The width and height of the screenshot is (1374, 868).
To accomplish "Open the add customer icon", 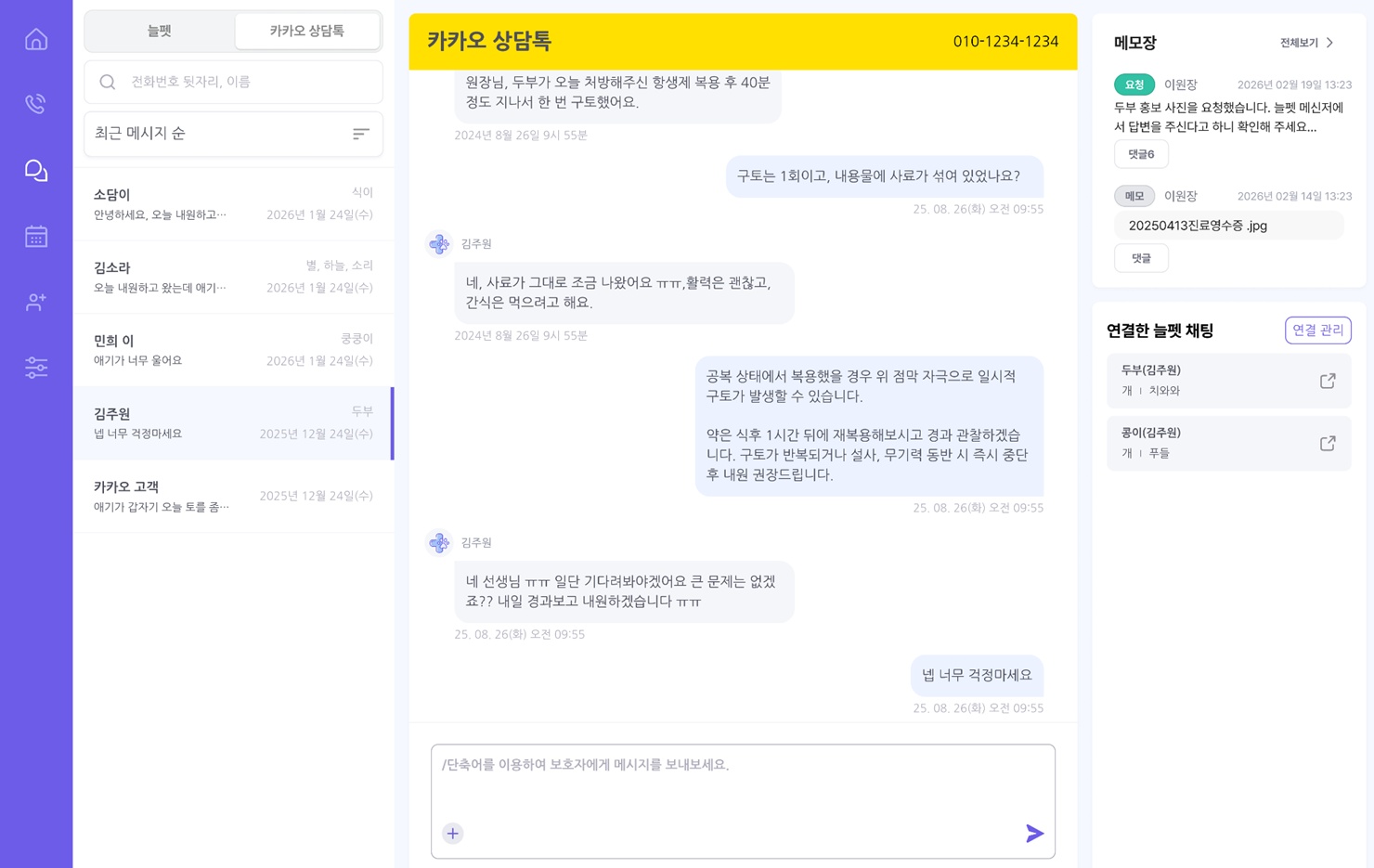I will coord(36,302).
